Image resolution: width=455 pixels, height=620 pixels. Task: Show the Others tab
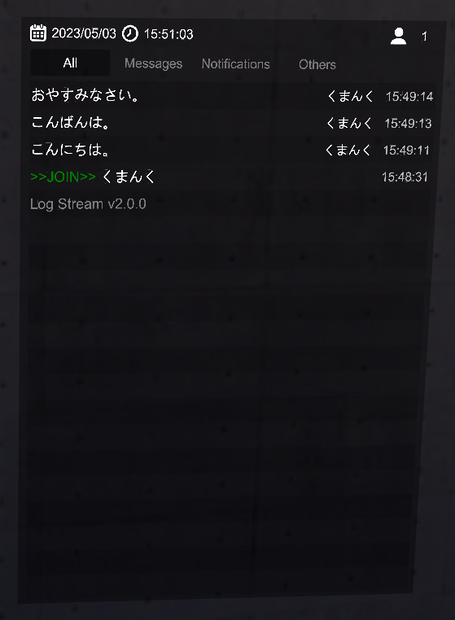pos(317,64)
